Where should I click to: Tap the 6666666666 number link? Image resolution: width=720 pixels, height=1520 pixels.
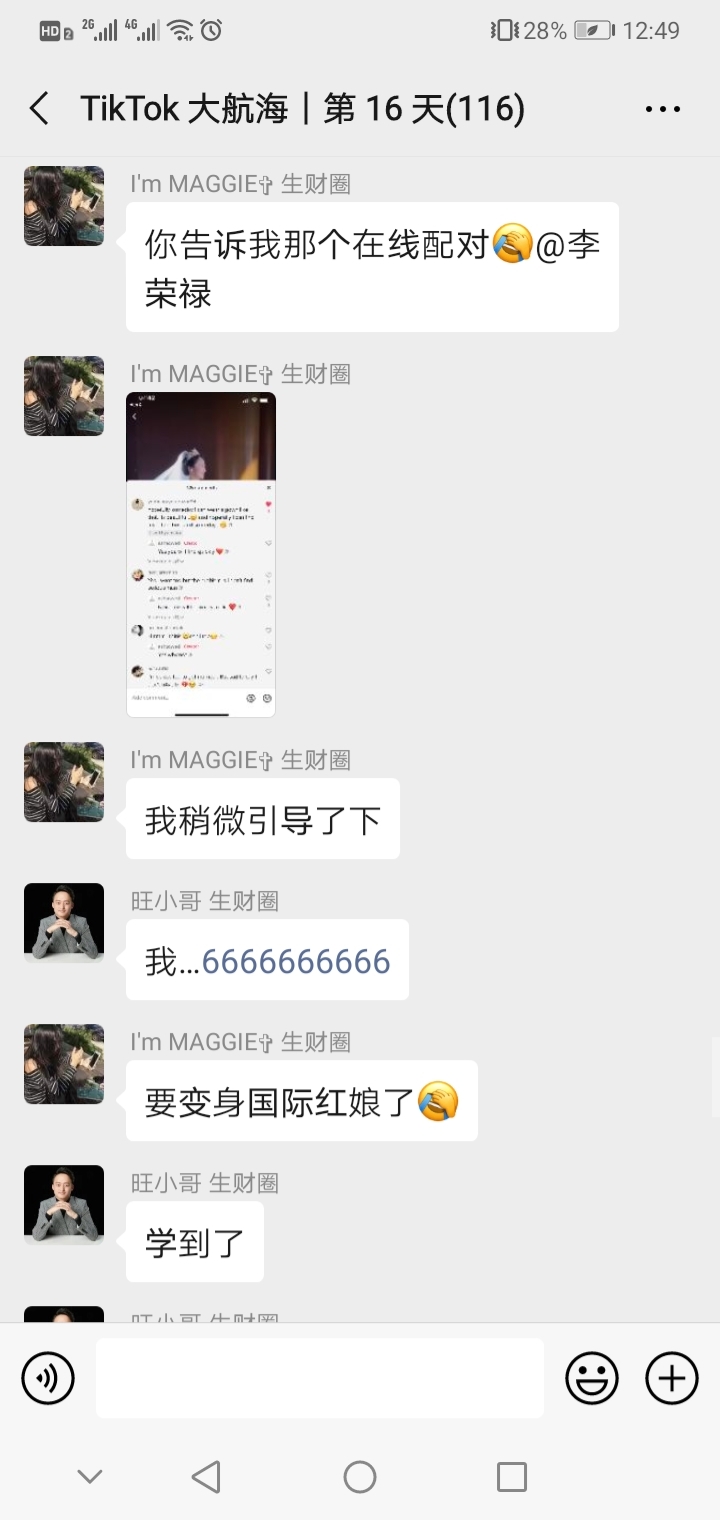point(296,961)
